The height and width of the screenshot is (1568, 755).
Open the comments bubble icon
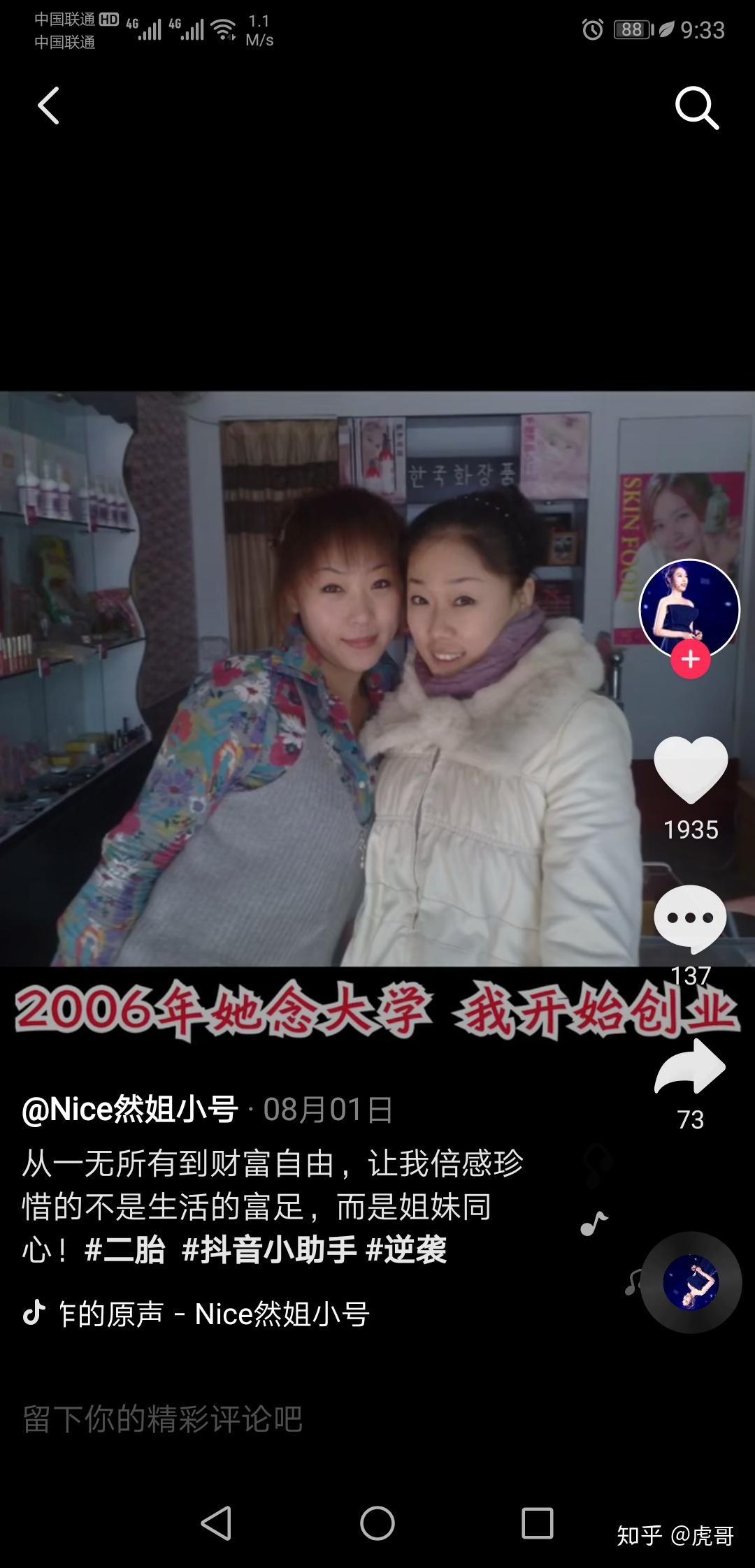pyautogui.click(x=691, y=919)
